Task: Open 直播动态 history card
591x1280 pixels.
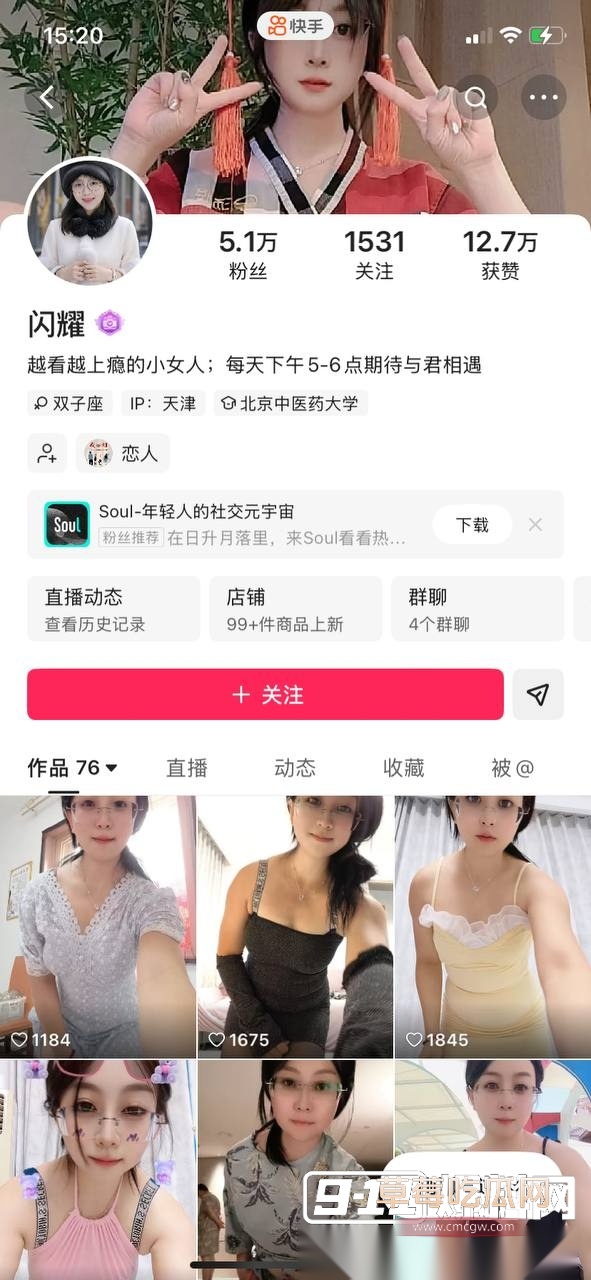Action: pos(113,609)
